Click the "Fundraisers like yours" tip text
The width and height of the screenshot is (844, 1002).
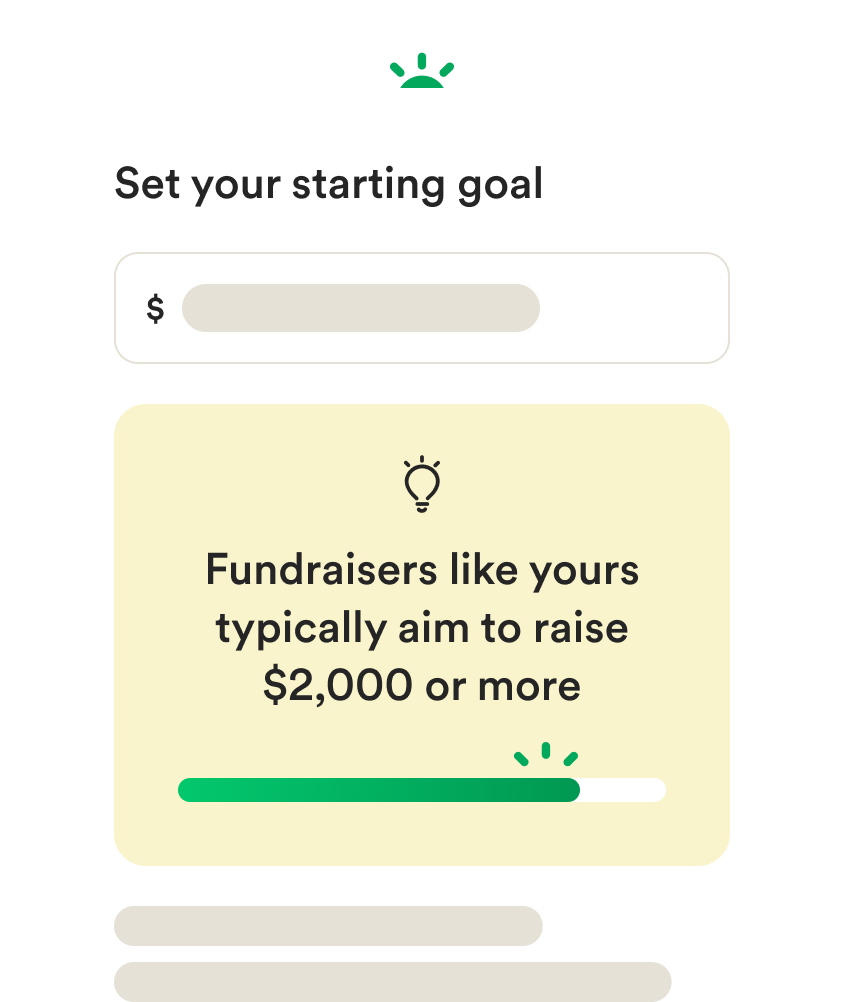(x=421, y=569)
